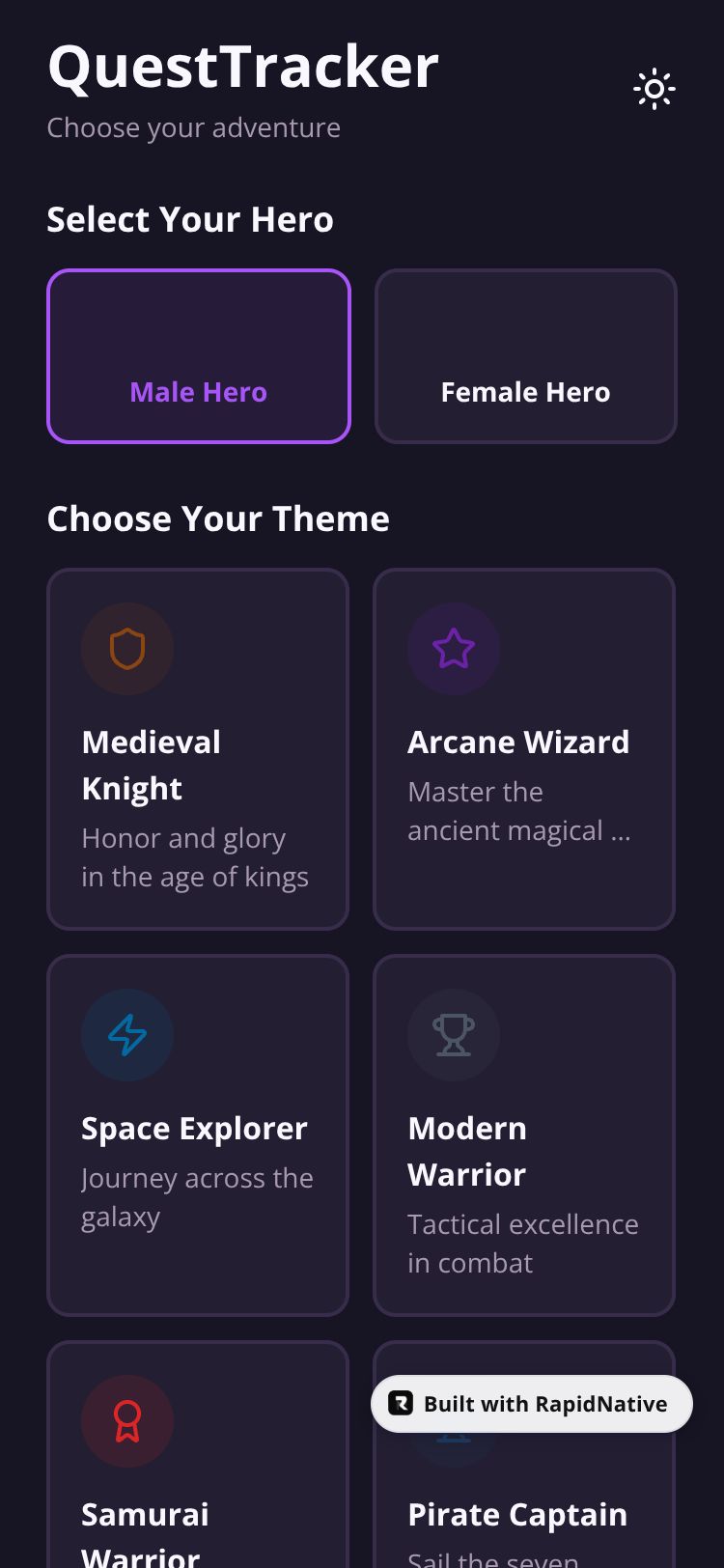The height and width of the screenshot is (1568, 724).
Task: Toggle the light mode sun icon
Action: coord(654,89)
